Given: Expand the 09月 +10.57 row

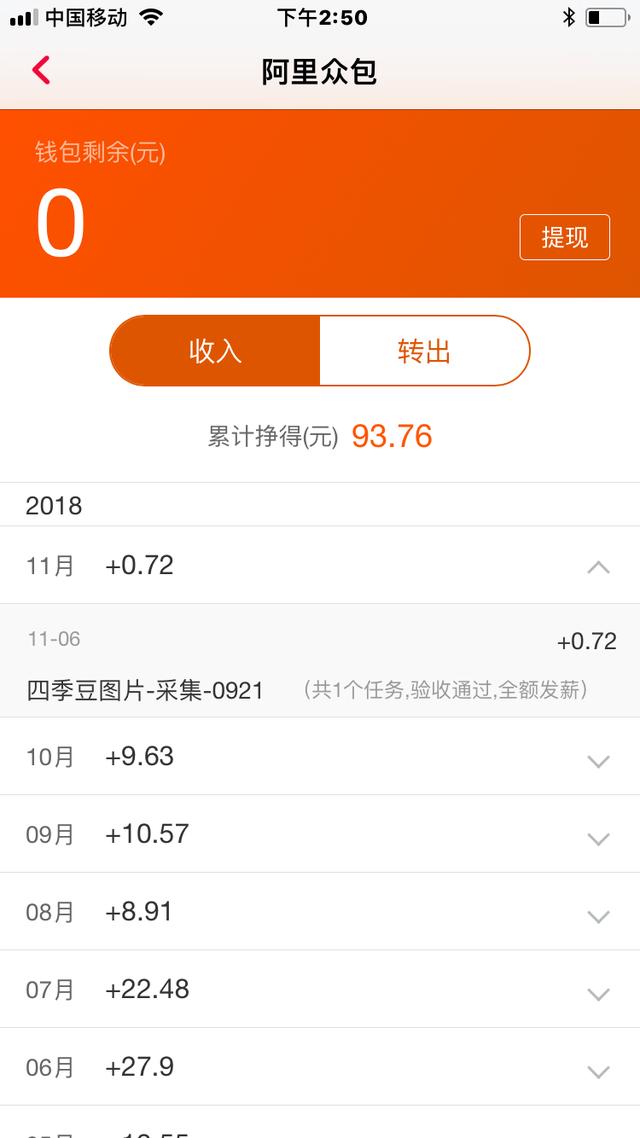Looking at the screenshot, I should click(x=597, y=837).
